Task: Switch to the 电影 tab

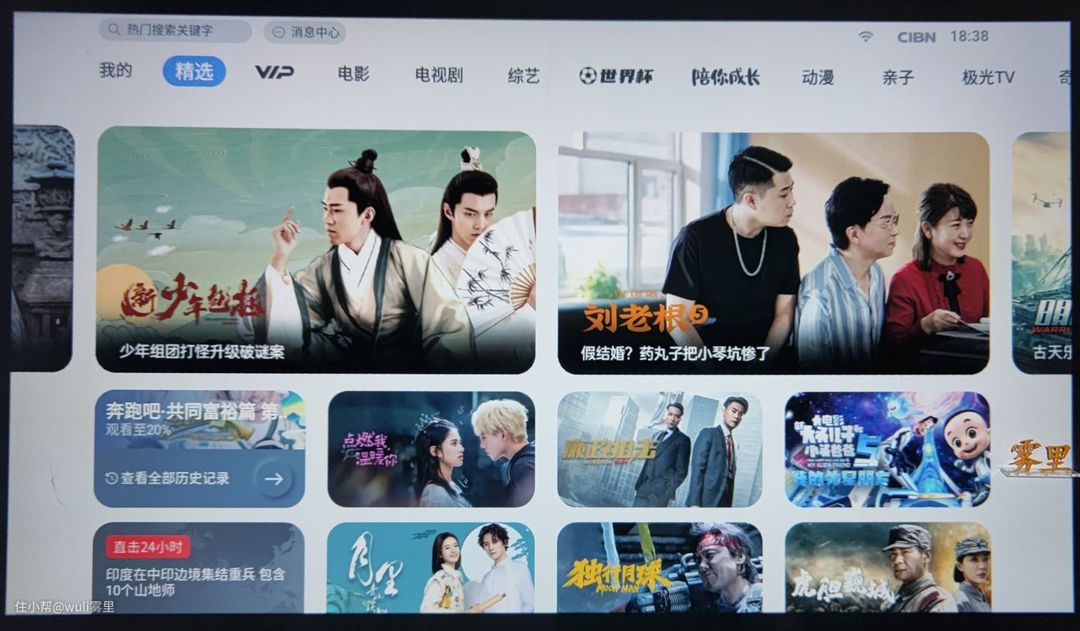Action: click(x=353, y=74)
